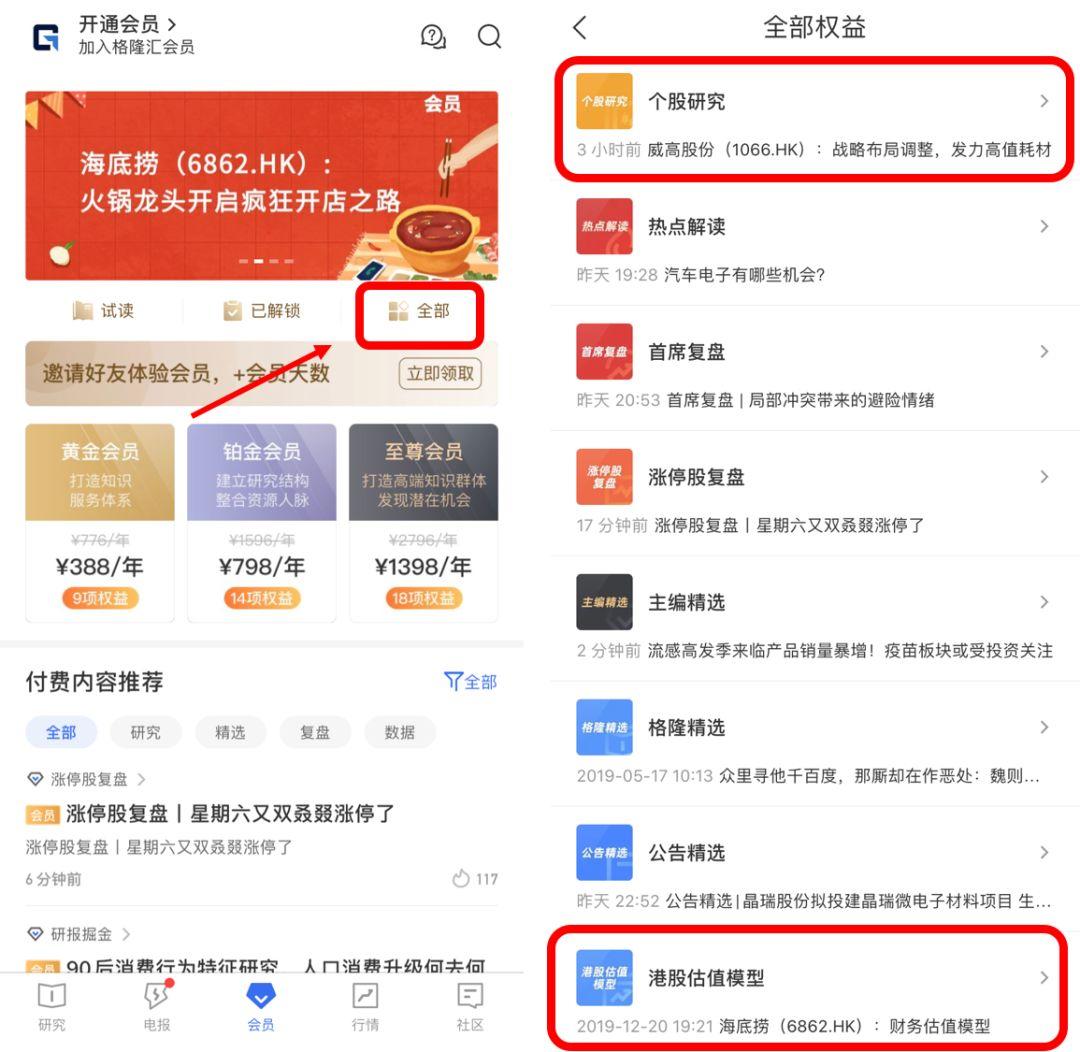Open the 海底捞 banner
The width and height of the screenshot is (1080, 1052).
click(x=261, y=186)
